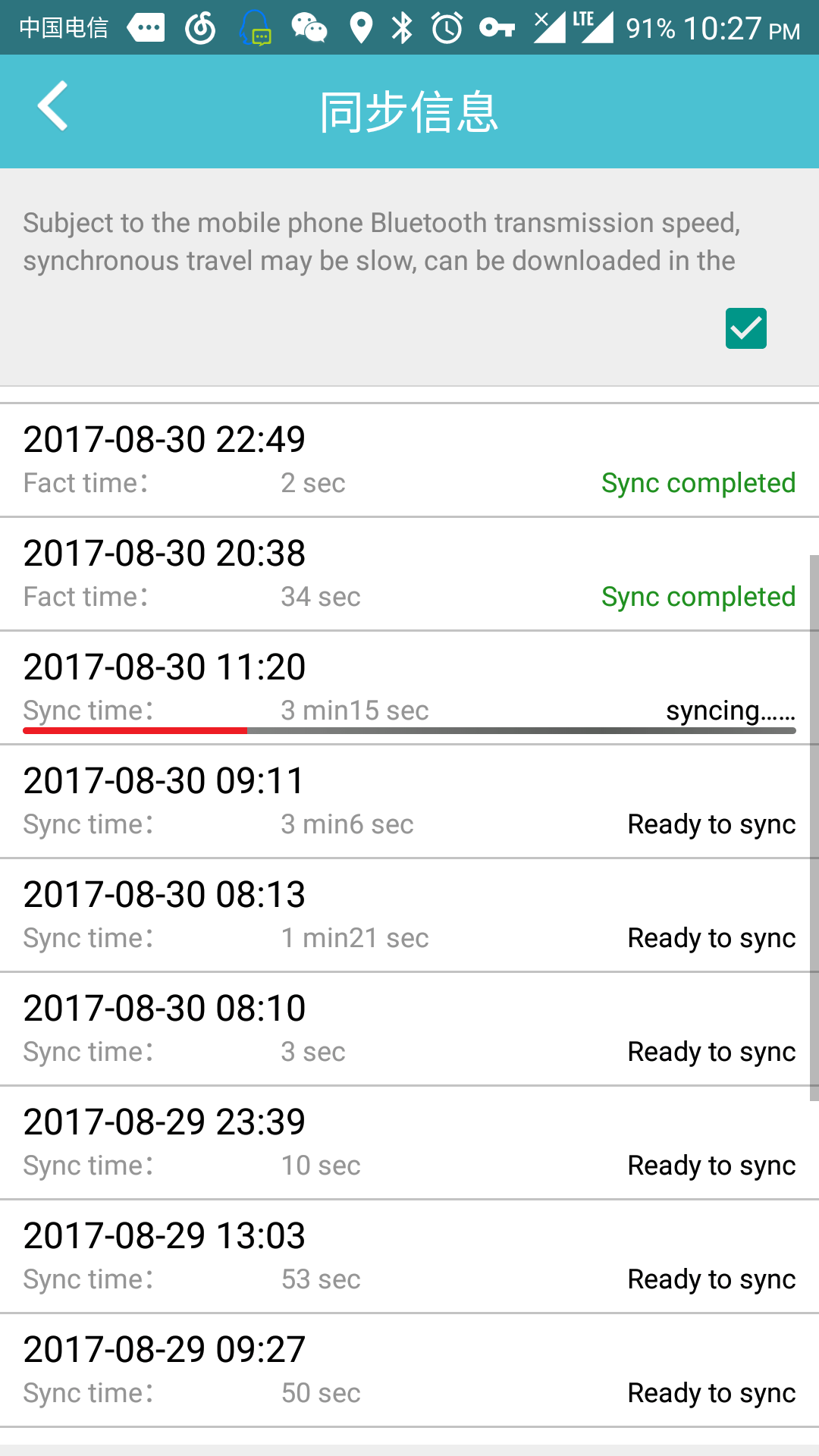Go back using the top-left arrow
This screenshot has height=1456, width=819.
pyautogui.click(x=53, y=106)
